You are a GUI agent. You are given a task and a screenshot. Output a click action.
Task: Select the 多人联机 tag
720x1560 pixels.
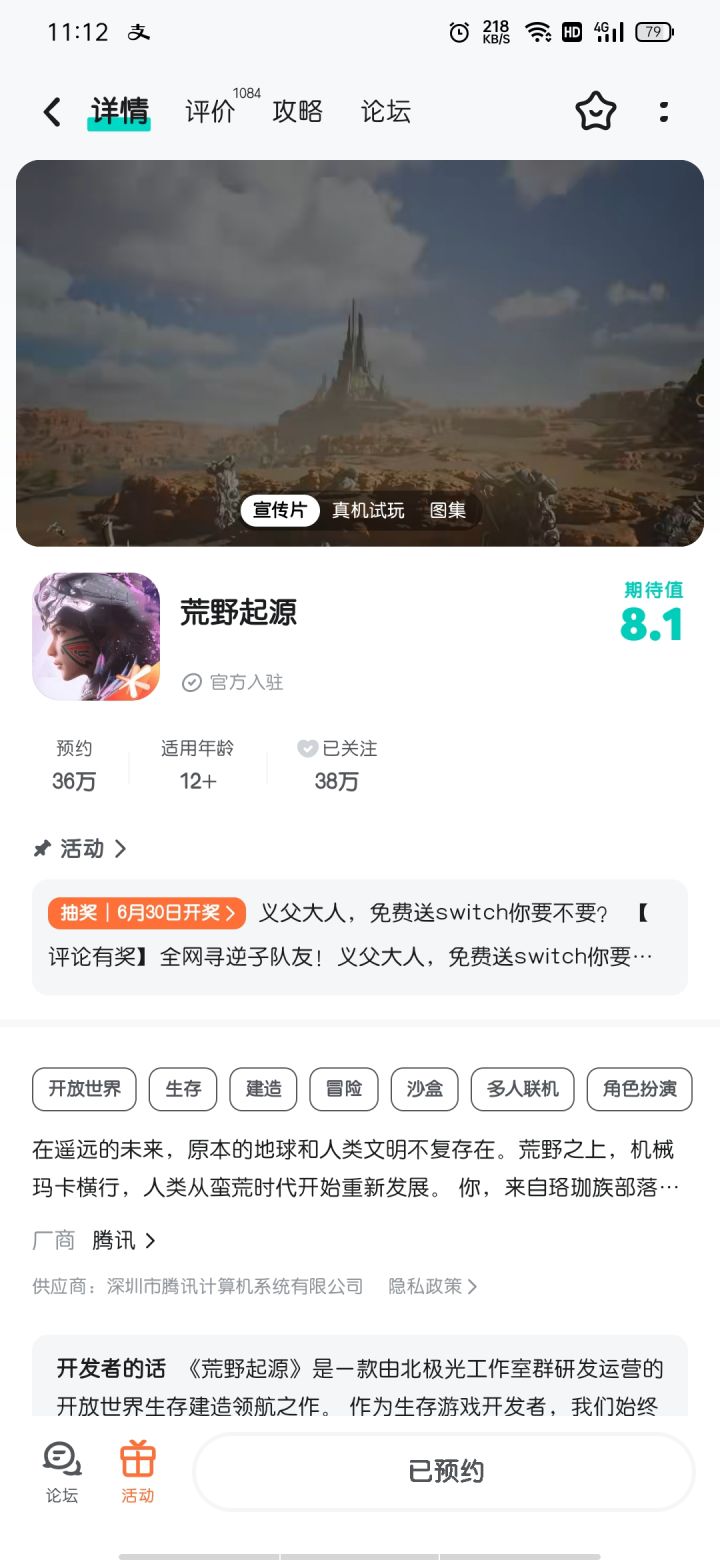[x=522, y=1090]
